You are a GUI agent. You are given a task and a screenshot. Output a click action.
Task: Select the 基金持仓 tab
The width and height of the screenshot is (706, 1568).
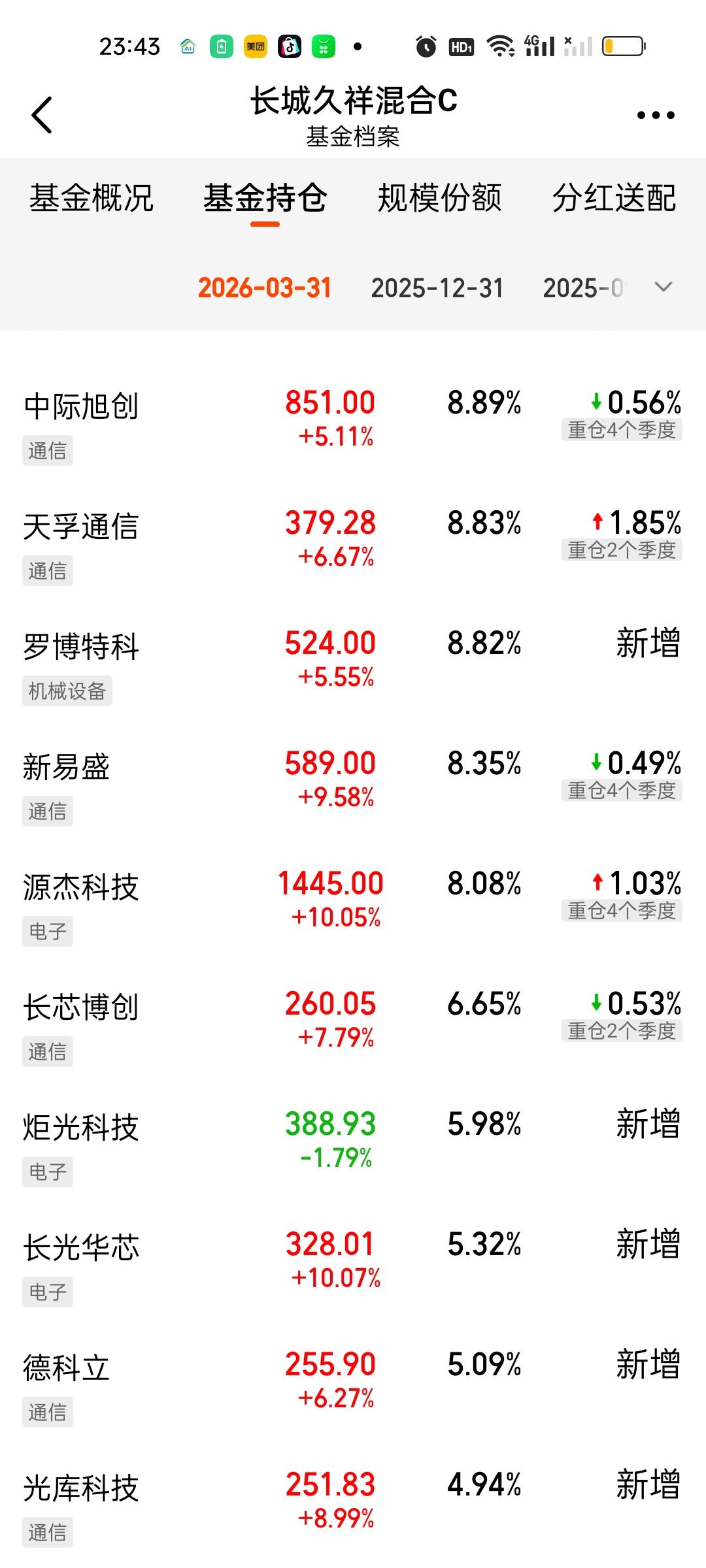tap(265, 198)
